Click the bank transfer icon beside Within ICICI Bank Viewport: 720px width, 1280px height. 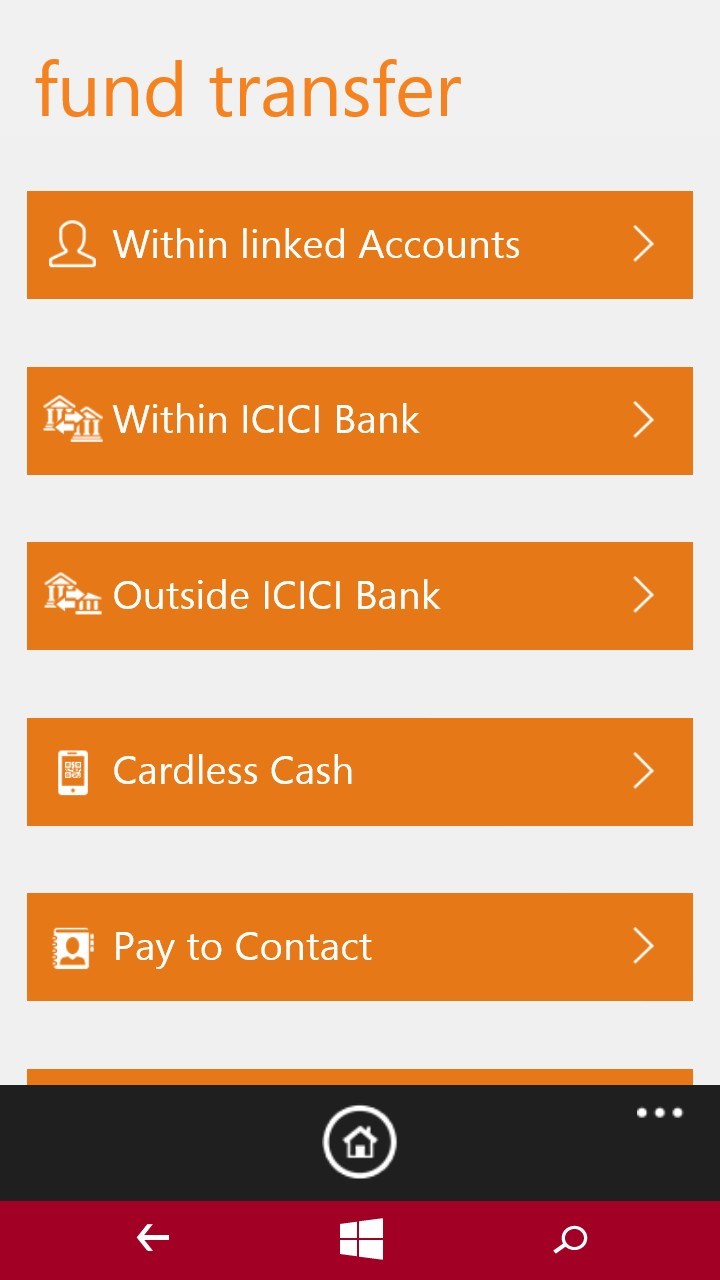(71, 419)
